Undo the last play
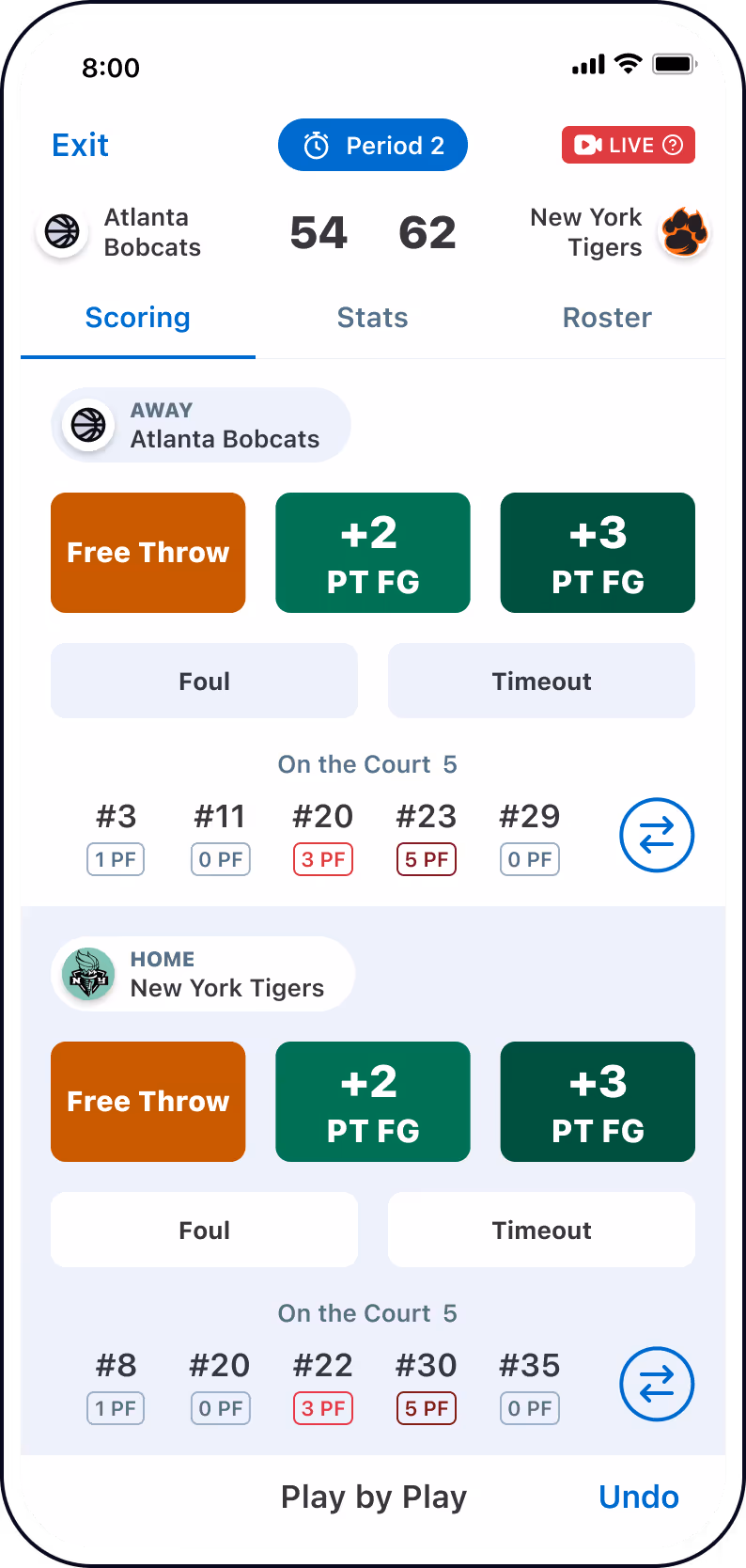Screen dimensions: 746x1568 [x=639, y=1497]
